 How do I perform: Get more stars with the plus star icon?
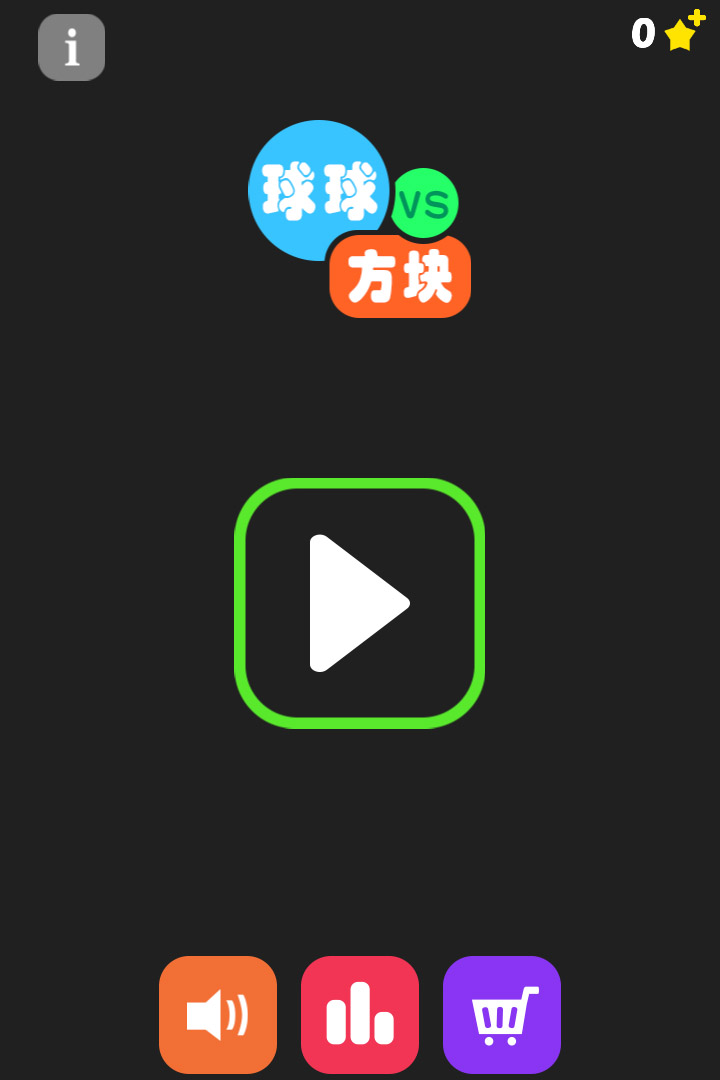683,32
